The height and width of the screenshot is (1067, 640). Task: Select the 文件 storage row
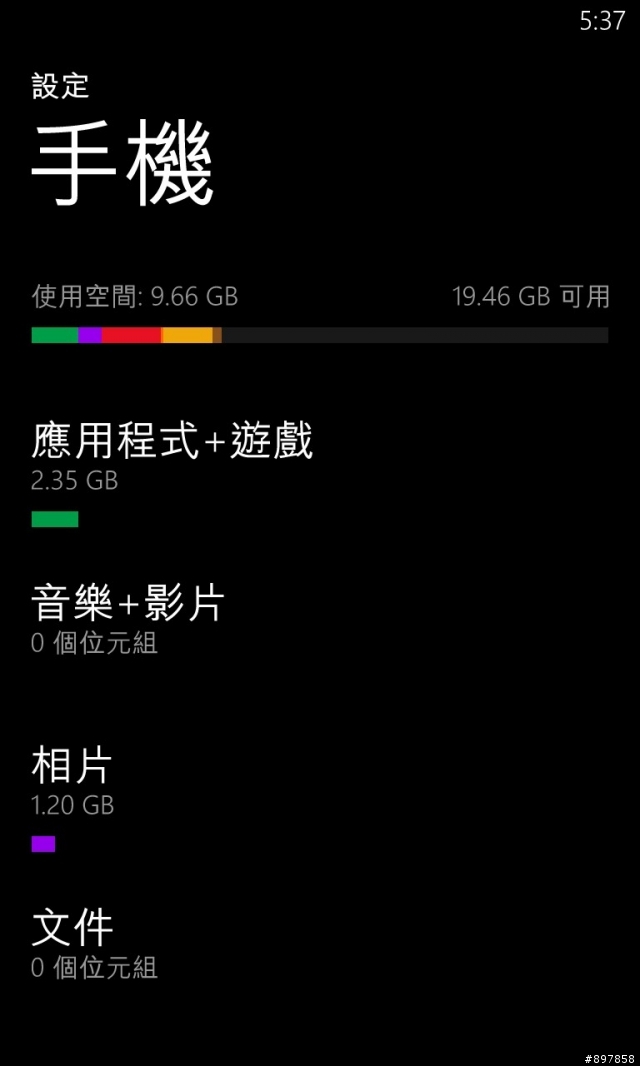click(72, 929)
